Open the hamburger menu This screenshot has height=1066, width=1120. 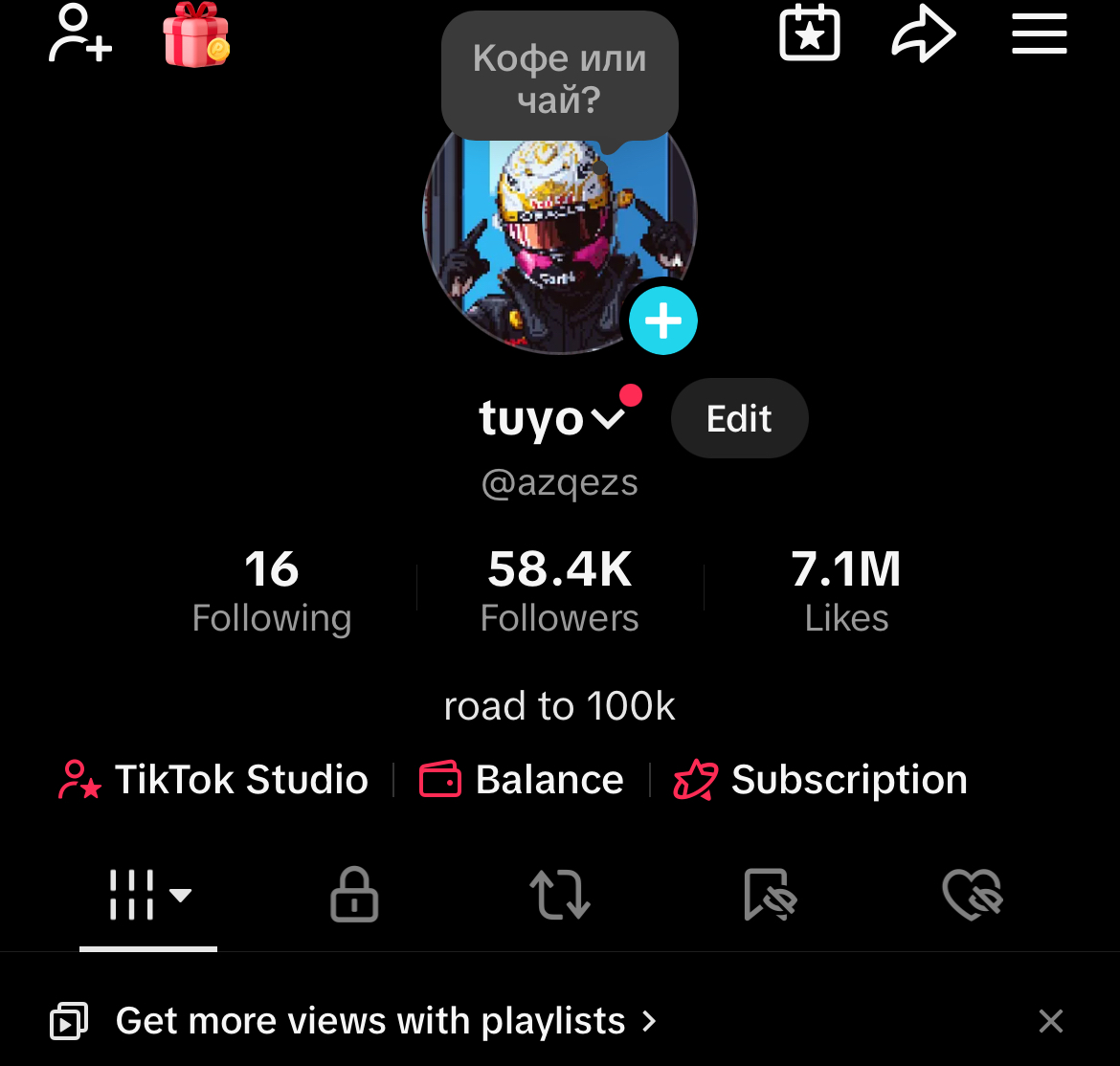1040,36
